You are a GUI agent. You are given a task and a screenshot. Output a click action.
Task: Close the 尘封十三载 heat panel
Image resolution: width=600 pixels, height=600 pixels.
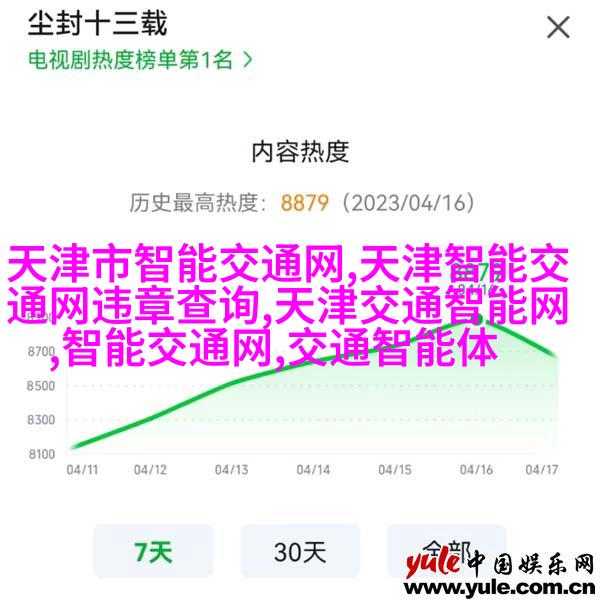pos(557,26)
